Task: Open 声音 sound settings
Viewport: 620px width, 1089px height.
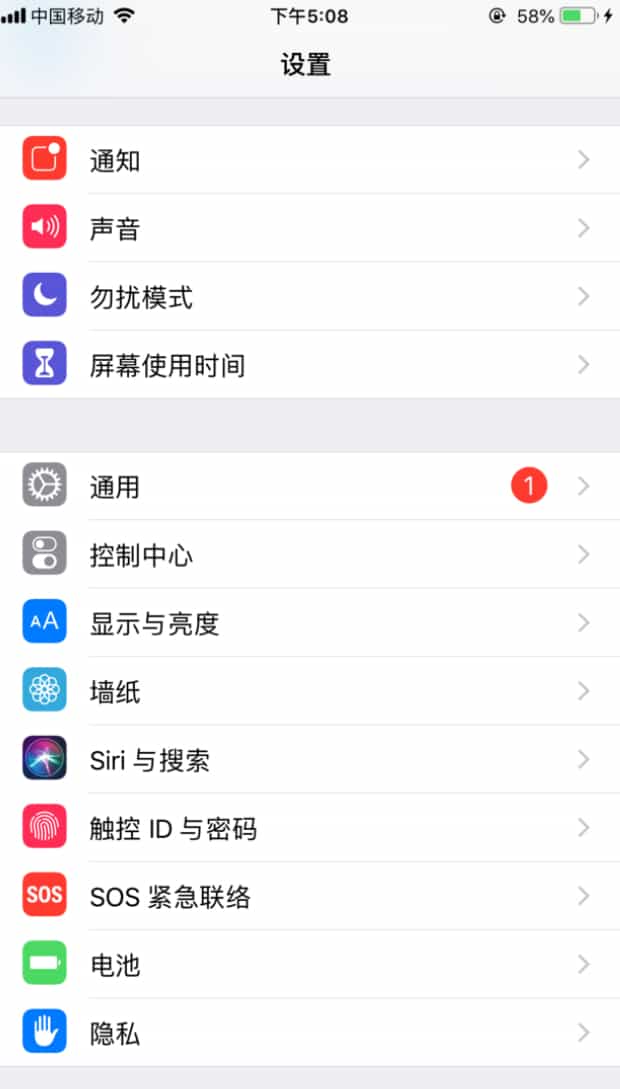Action: (x=310, y=228)
